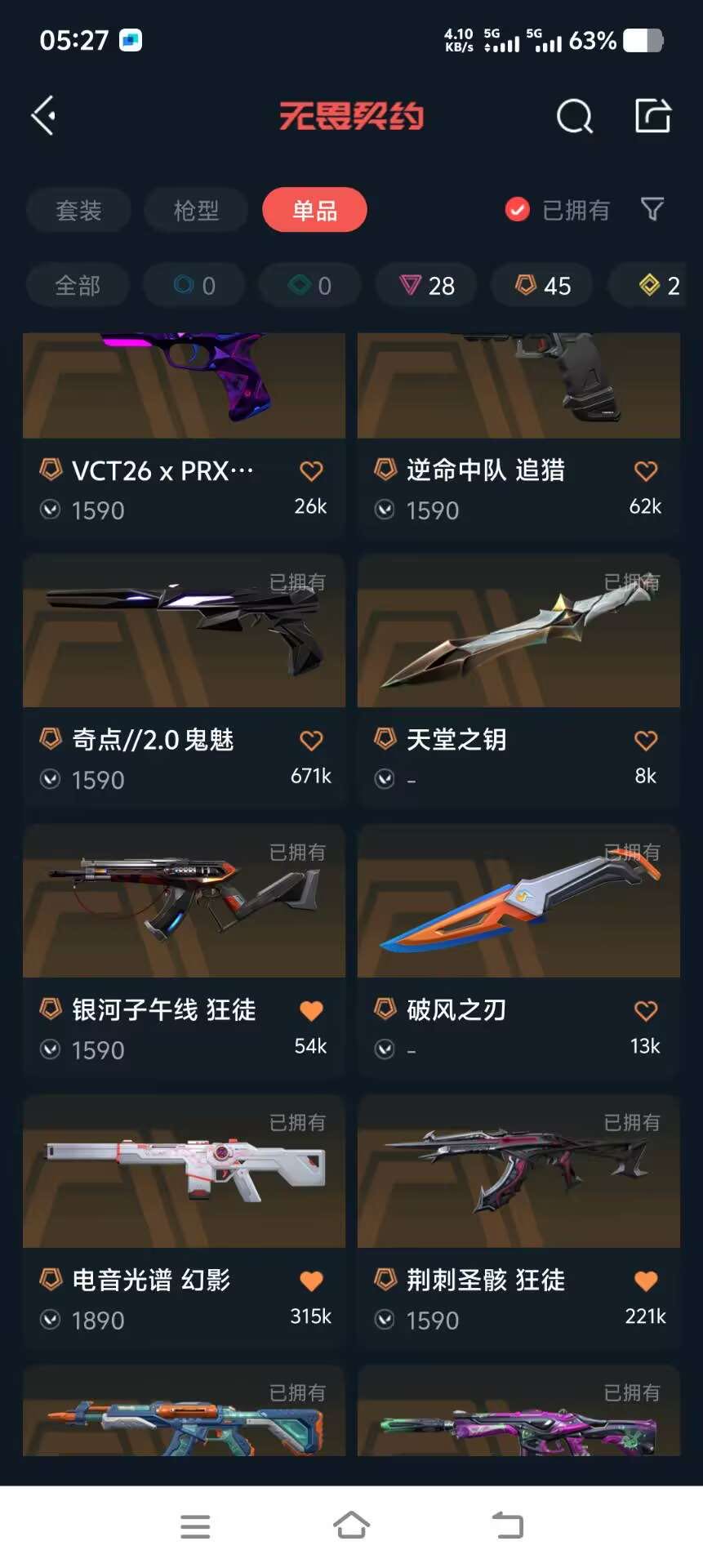Open the 奇点//2.0 鬼魅 skin card
This screenshot has height=1568, width=703.
click(184, 681)
